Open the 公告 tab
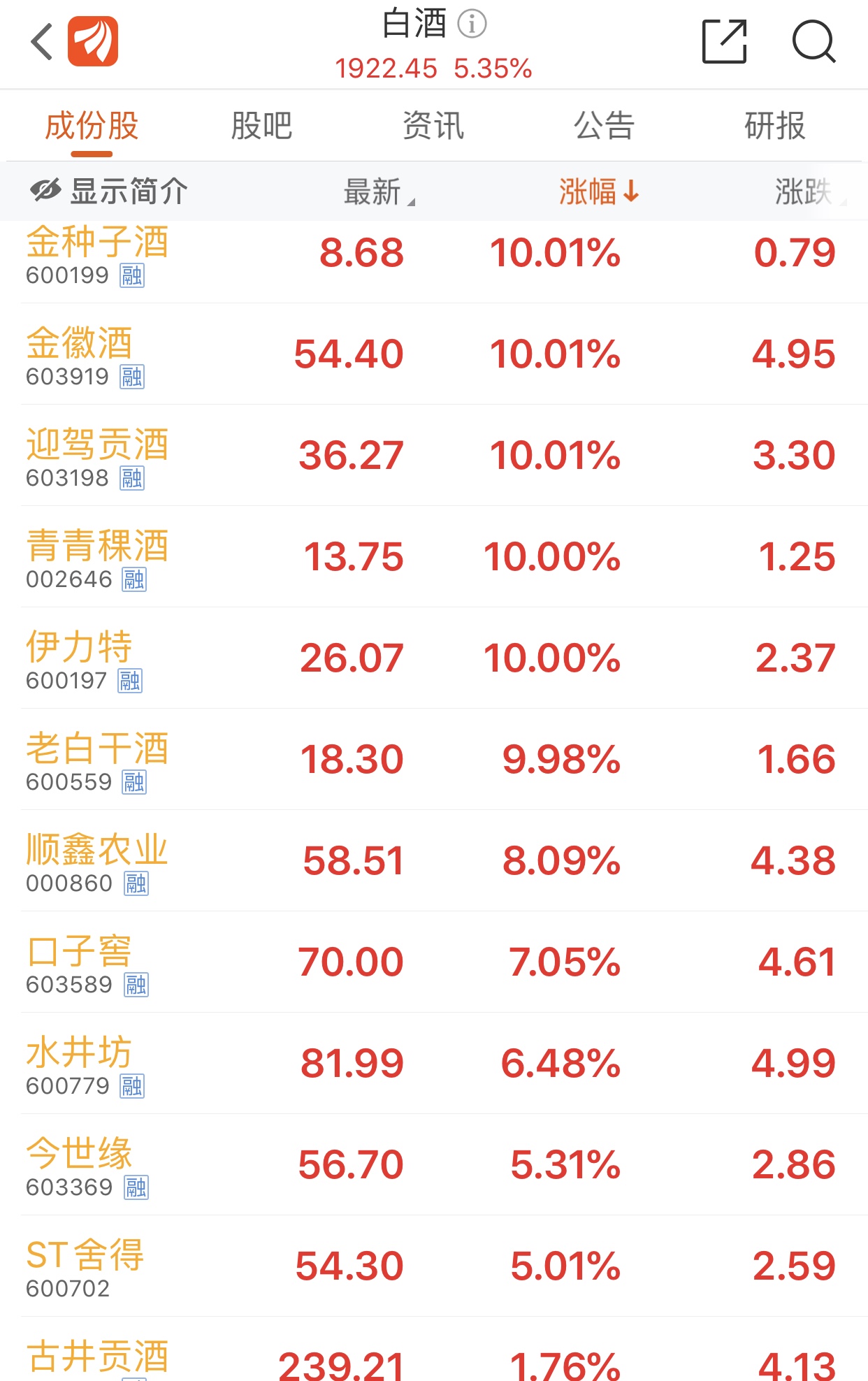 (604, 126)
